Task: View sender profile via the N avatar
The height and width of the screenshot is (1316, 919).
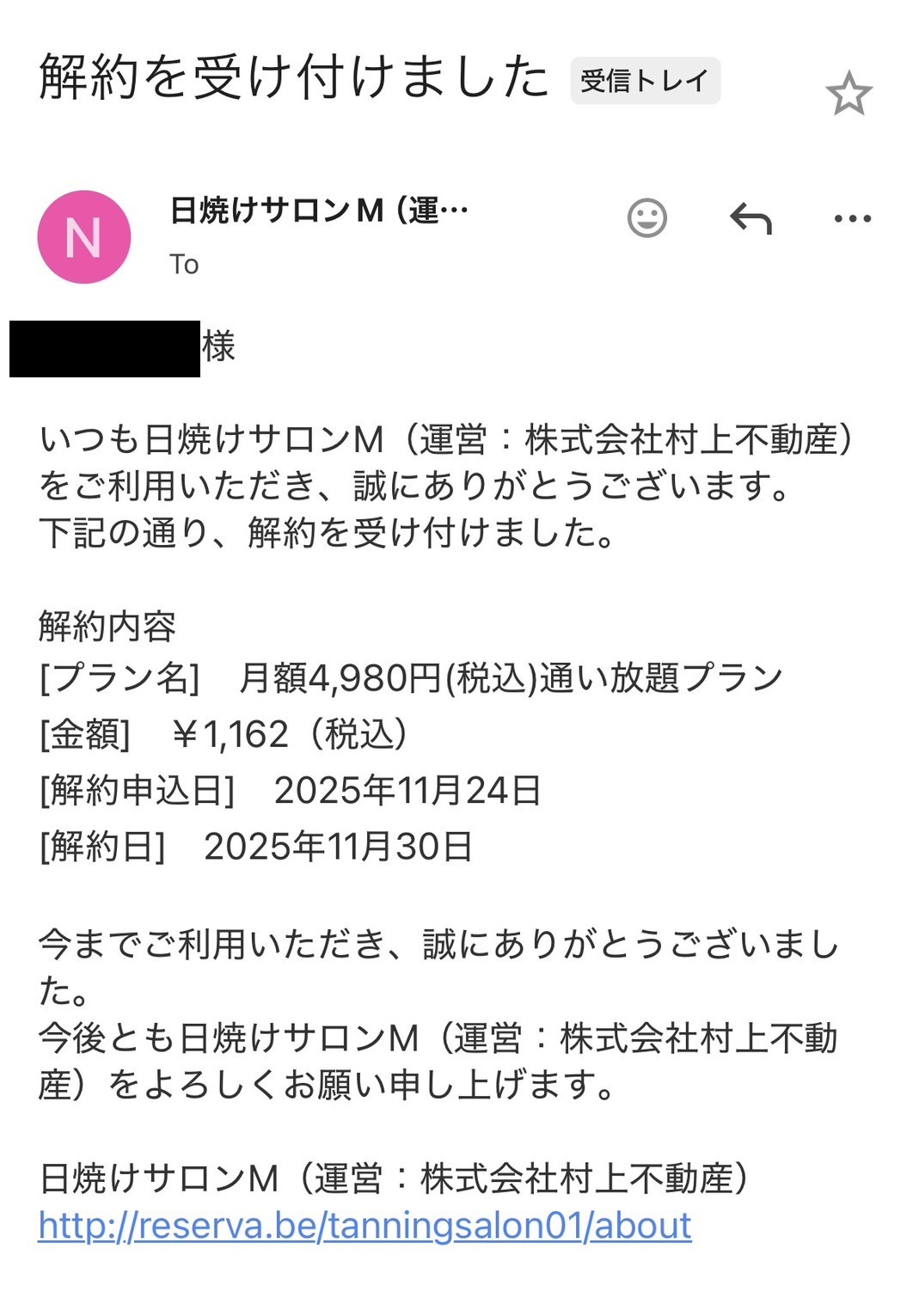Action: click(x=84, y=237)
